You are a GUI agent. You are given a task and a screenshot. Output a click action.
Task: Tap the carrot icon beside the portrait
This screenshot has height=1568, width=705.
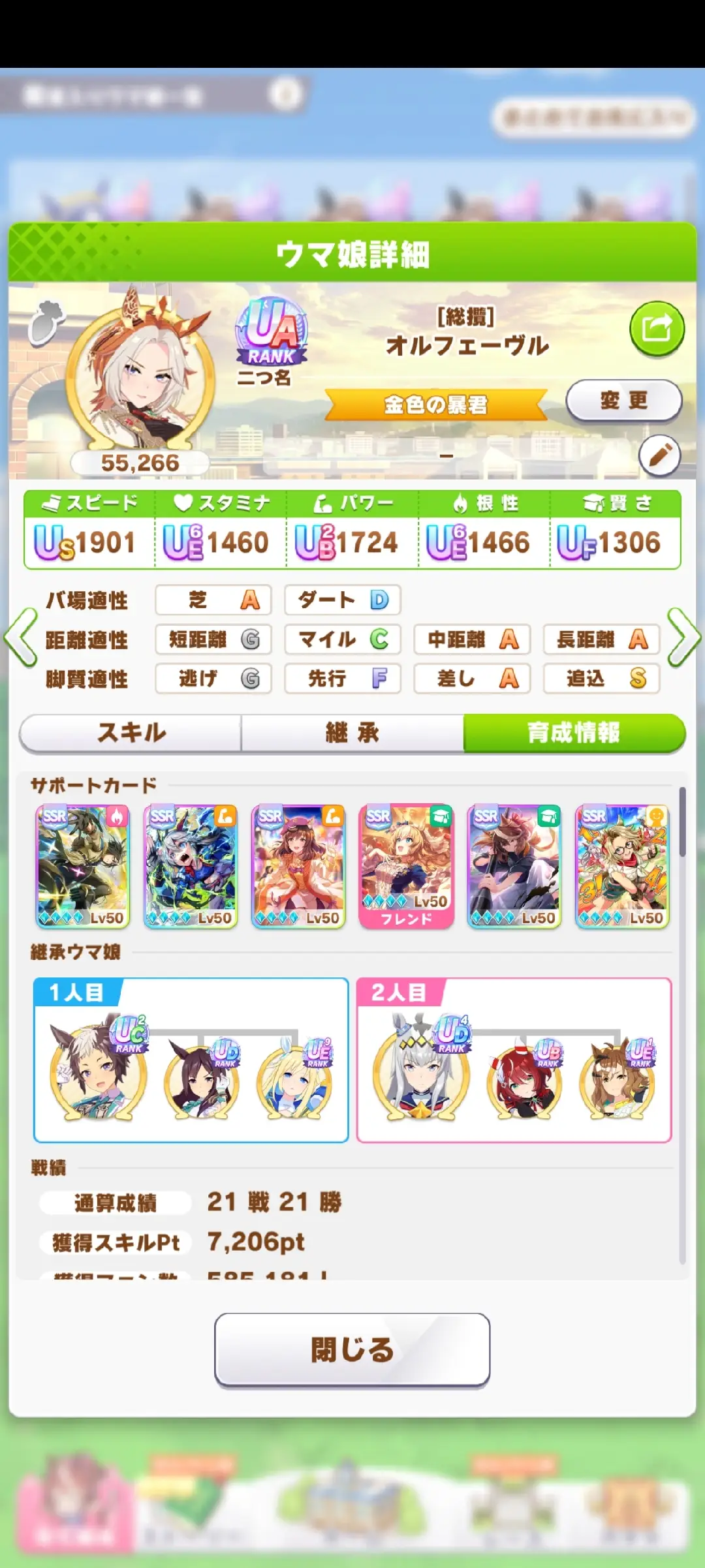[x=47, y=321]
